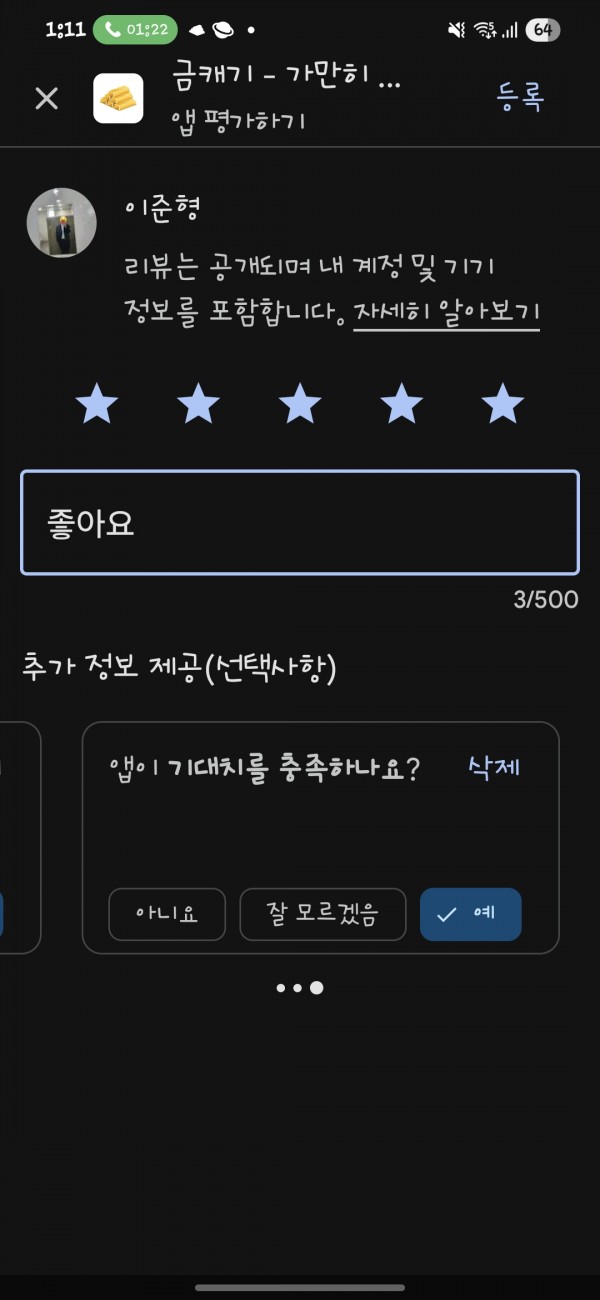Close the app rating screen
600x1300 pixels.
click(47, 98)
